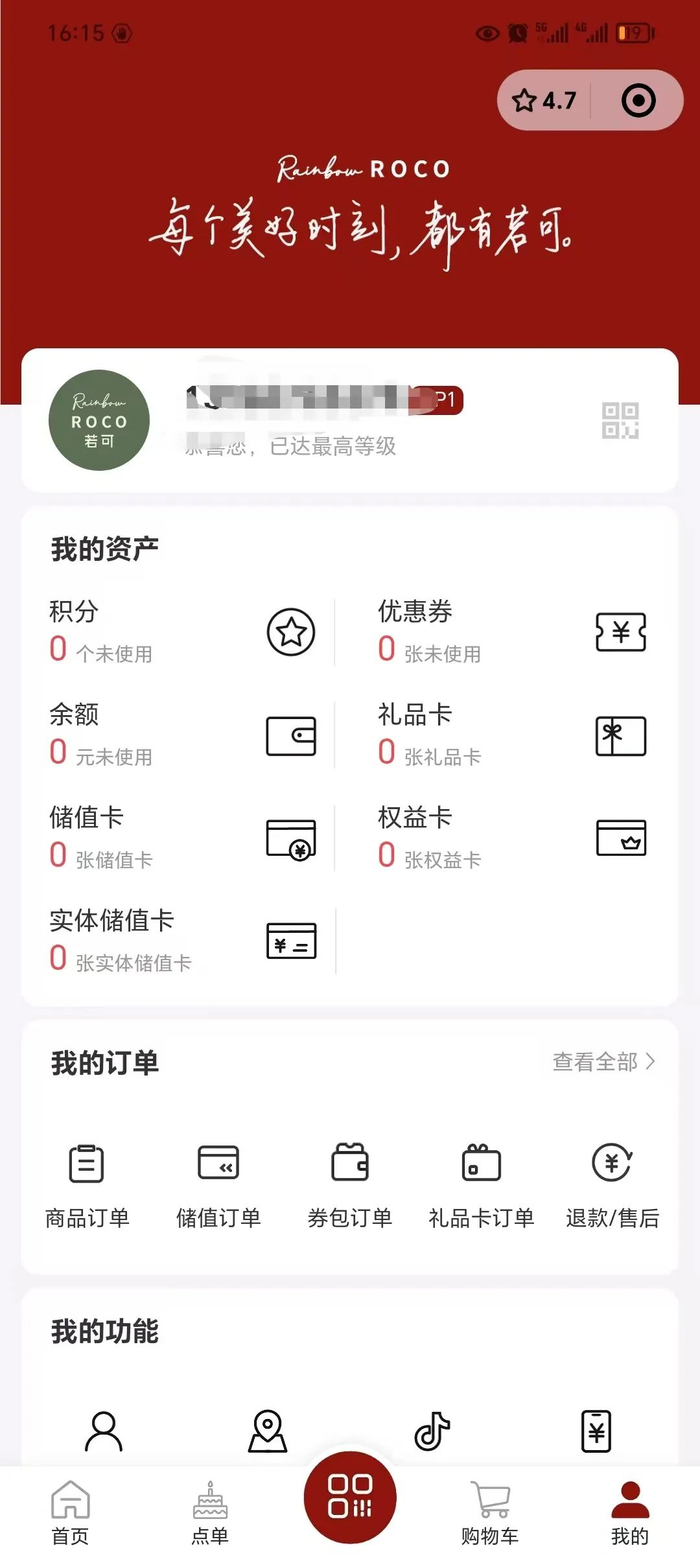Image resolution: width=700 pixels, height=1556 pixels.
Task: Tap 查看全部 to view all orders
Action: pyautogui.click(x=604, y=1062)
